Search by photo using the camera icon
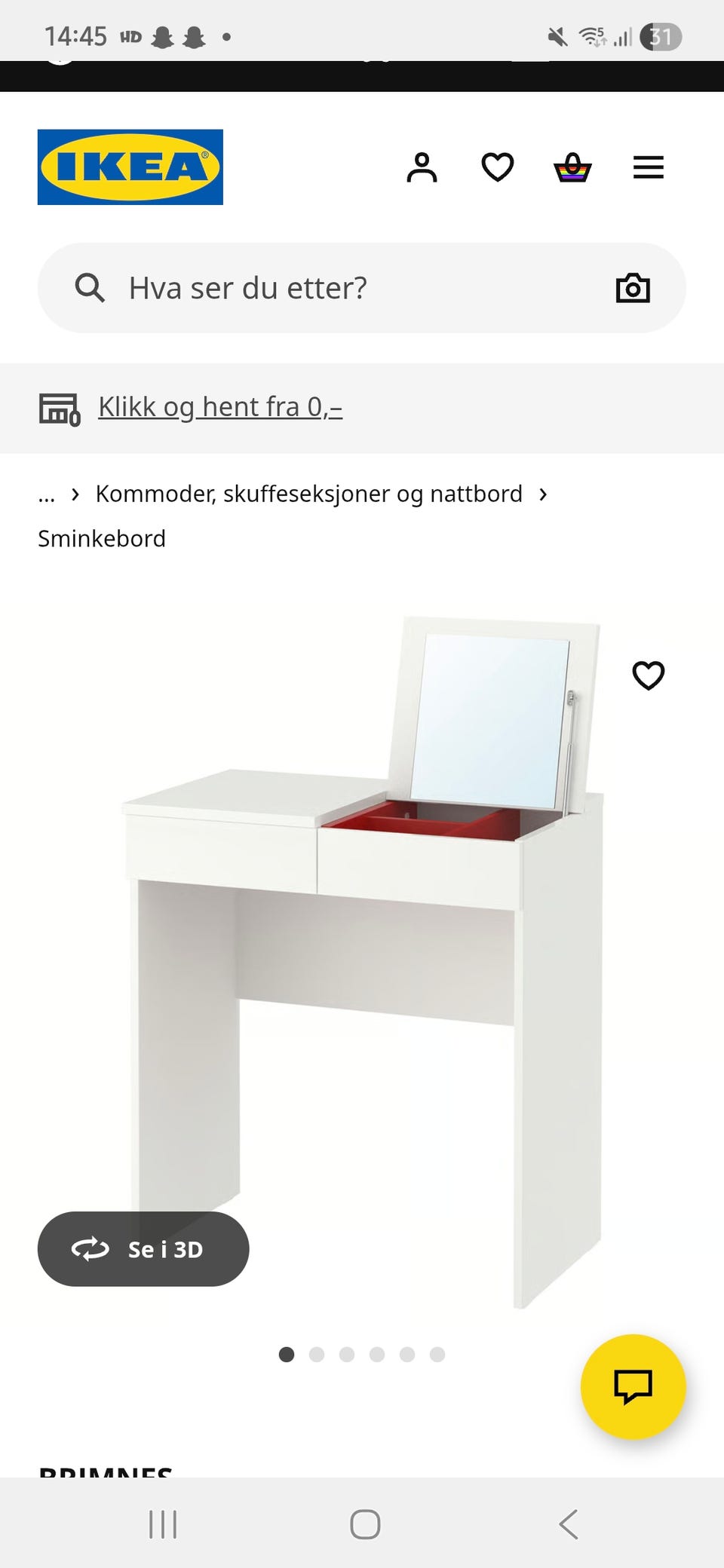724x1568 pixels. [633, 287]
